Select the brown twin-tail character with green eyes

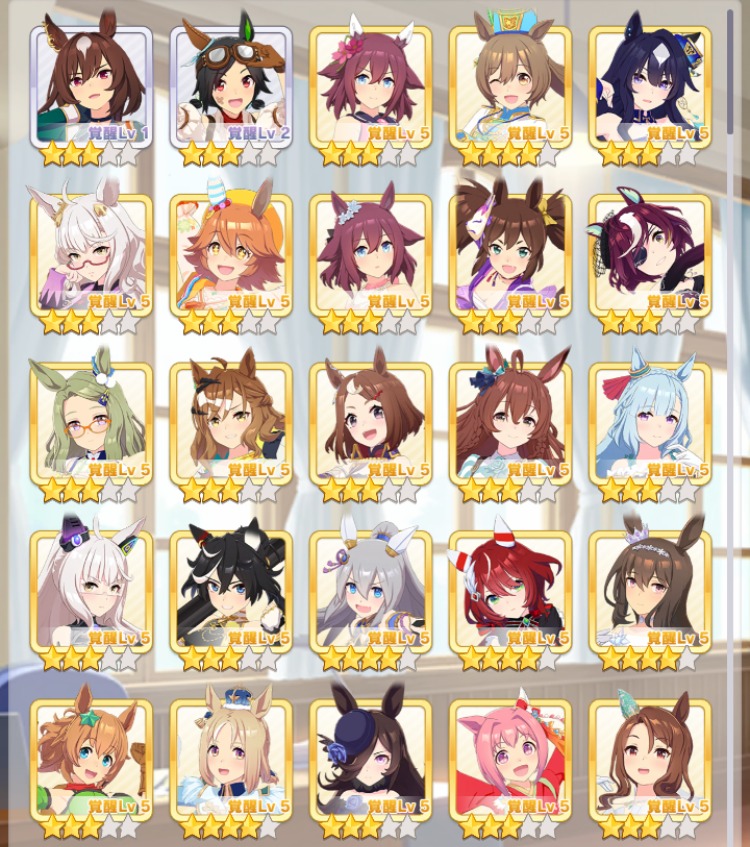tap(511, 258)
